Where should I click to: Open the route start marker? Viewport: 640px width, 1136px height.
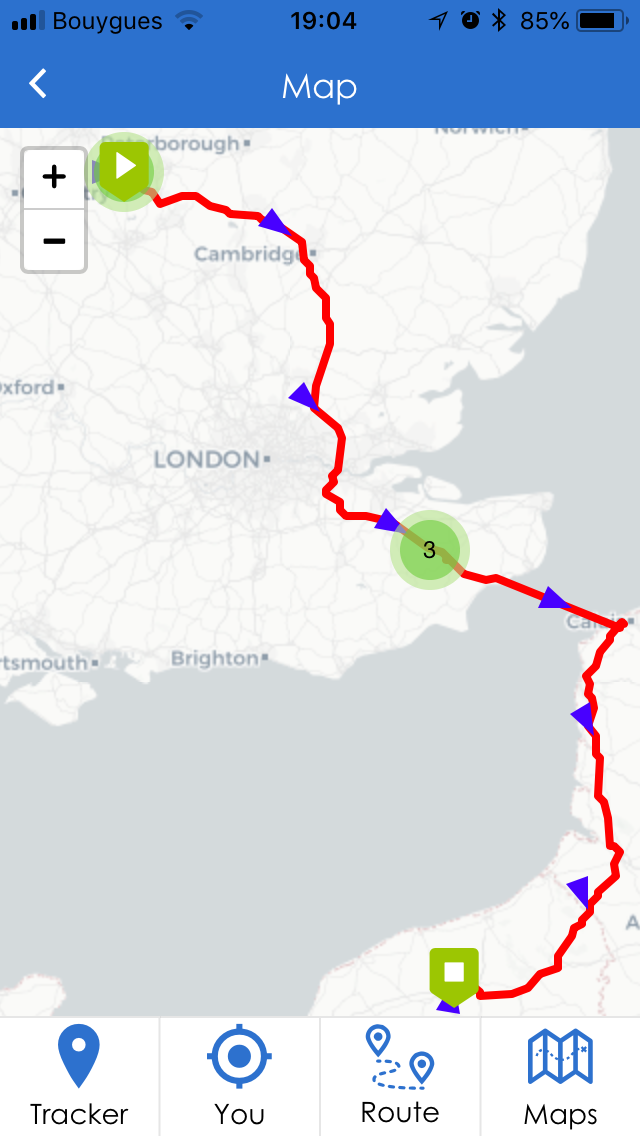point(125,171)
